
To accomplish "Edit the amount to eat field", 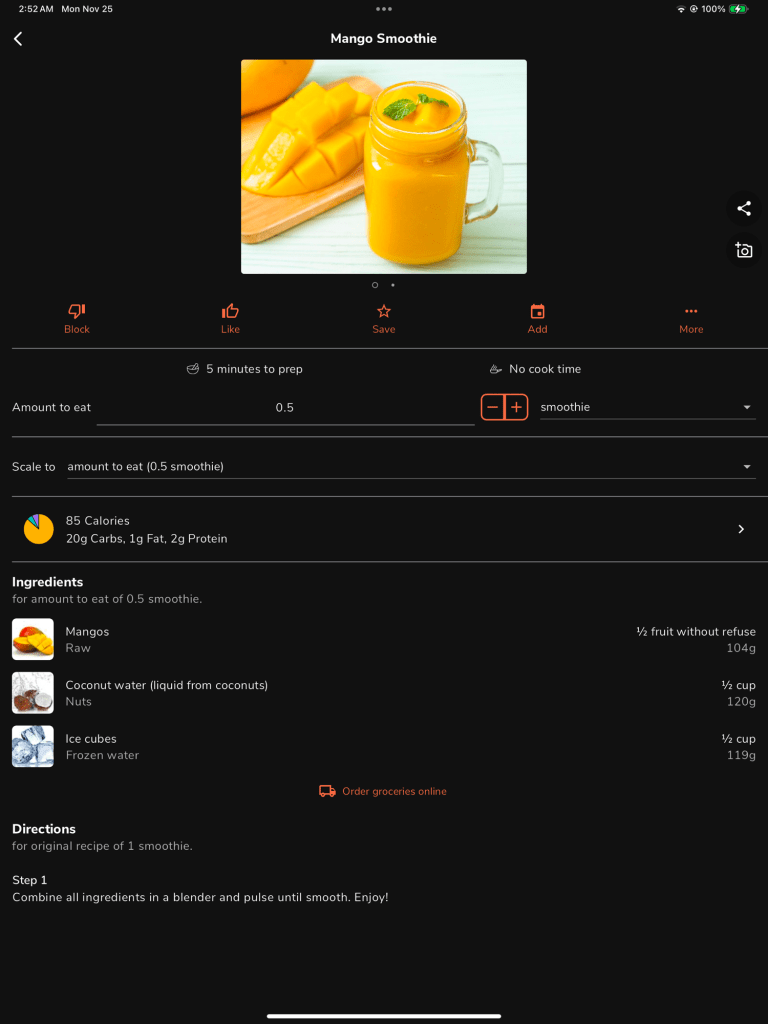I will tap(285, 408).
